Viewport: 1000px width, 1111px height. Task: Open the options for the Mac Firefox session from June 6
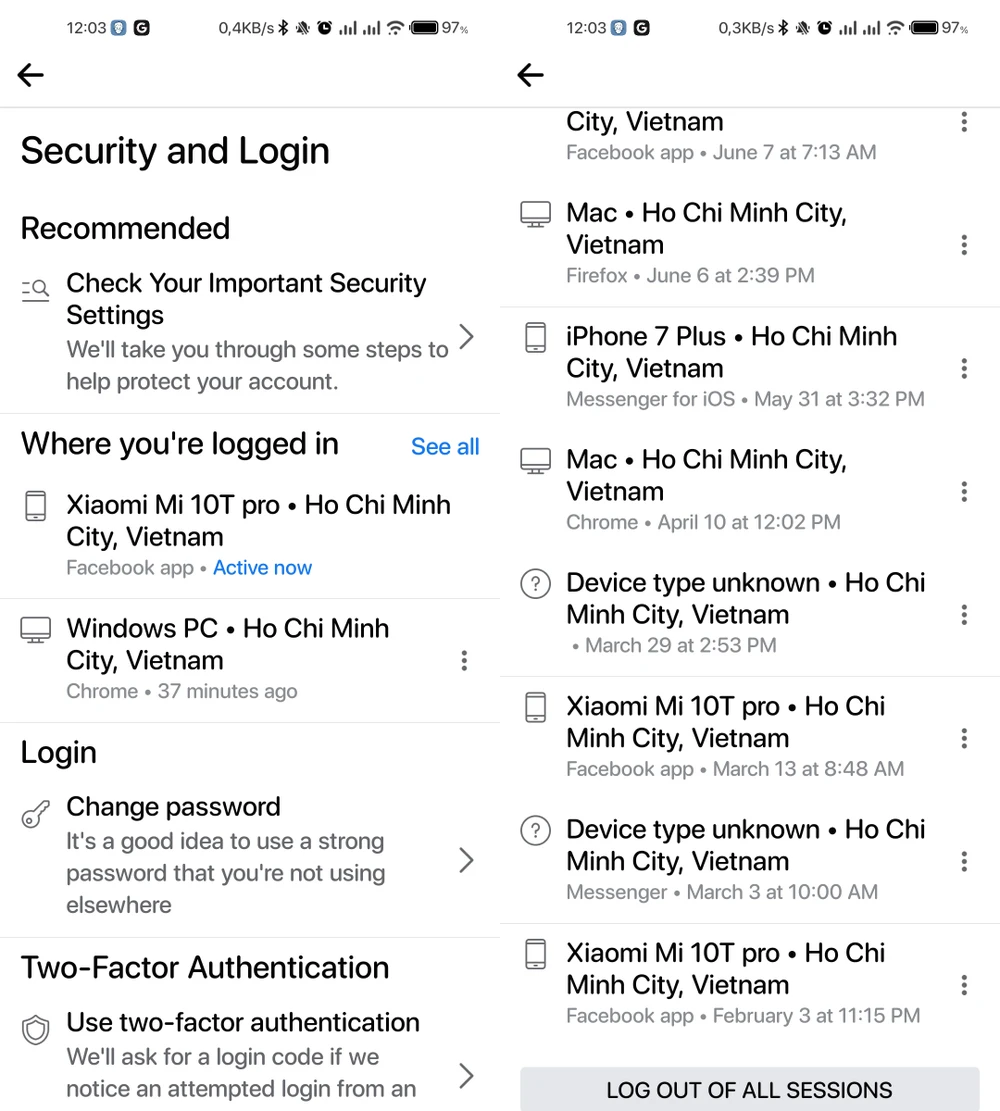(x=964, y=245)
